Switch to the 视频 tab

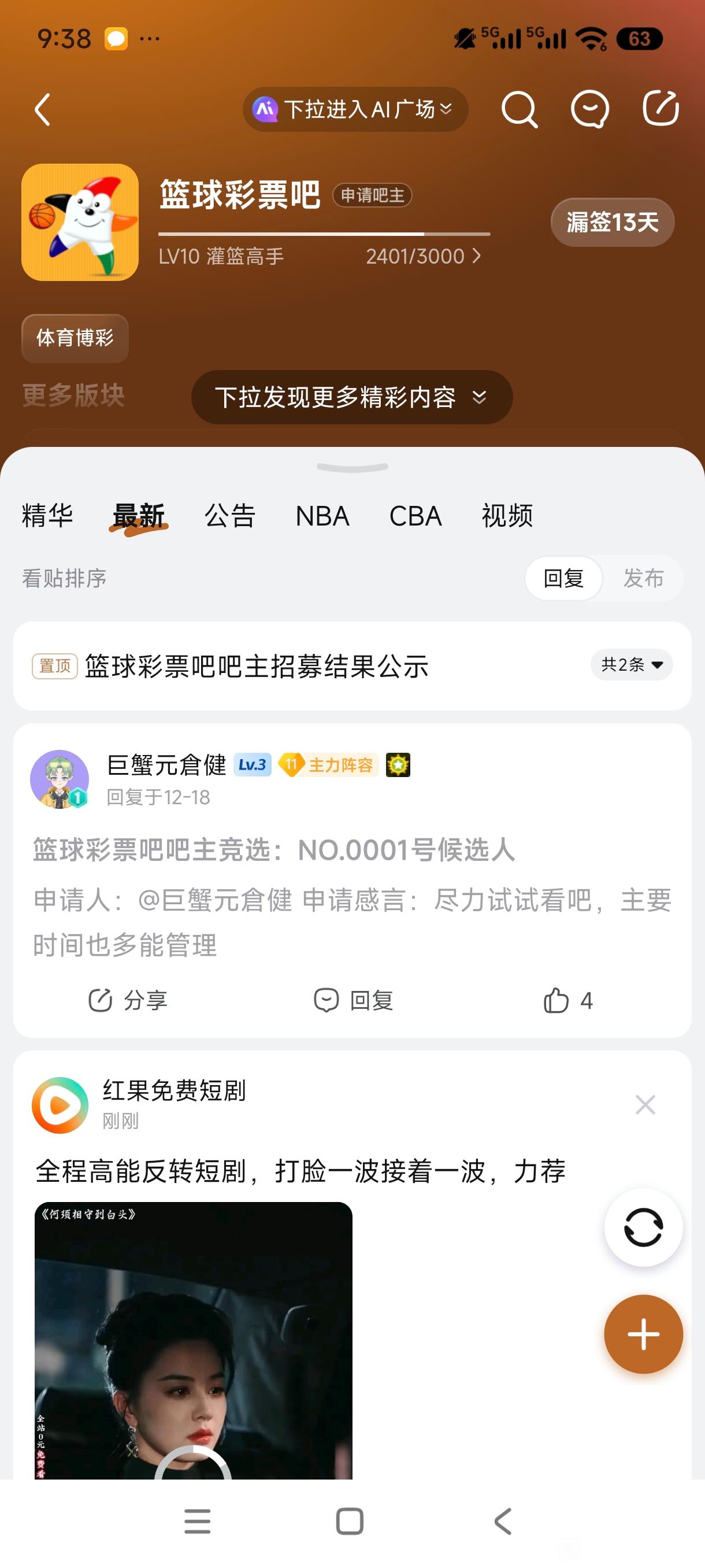click(507, 516)
